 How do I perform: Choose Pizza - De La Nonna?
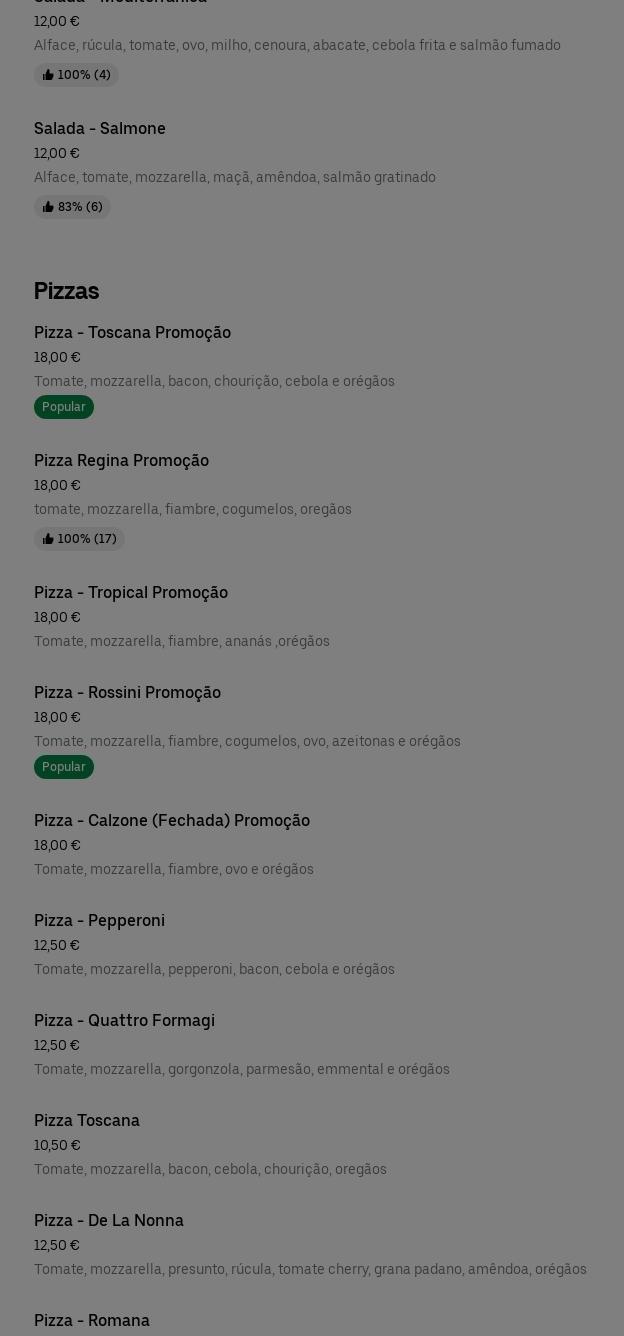coord(109,1221)
